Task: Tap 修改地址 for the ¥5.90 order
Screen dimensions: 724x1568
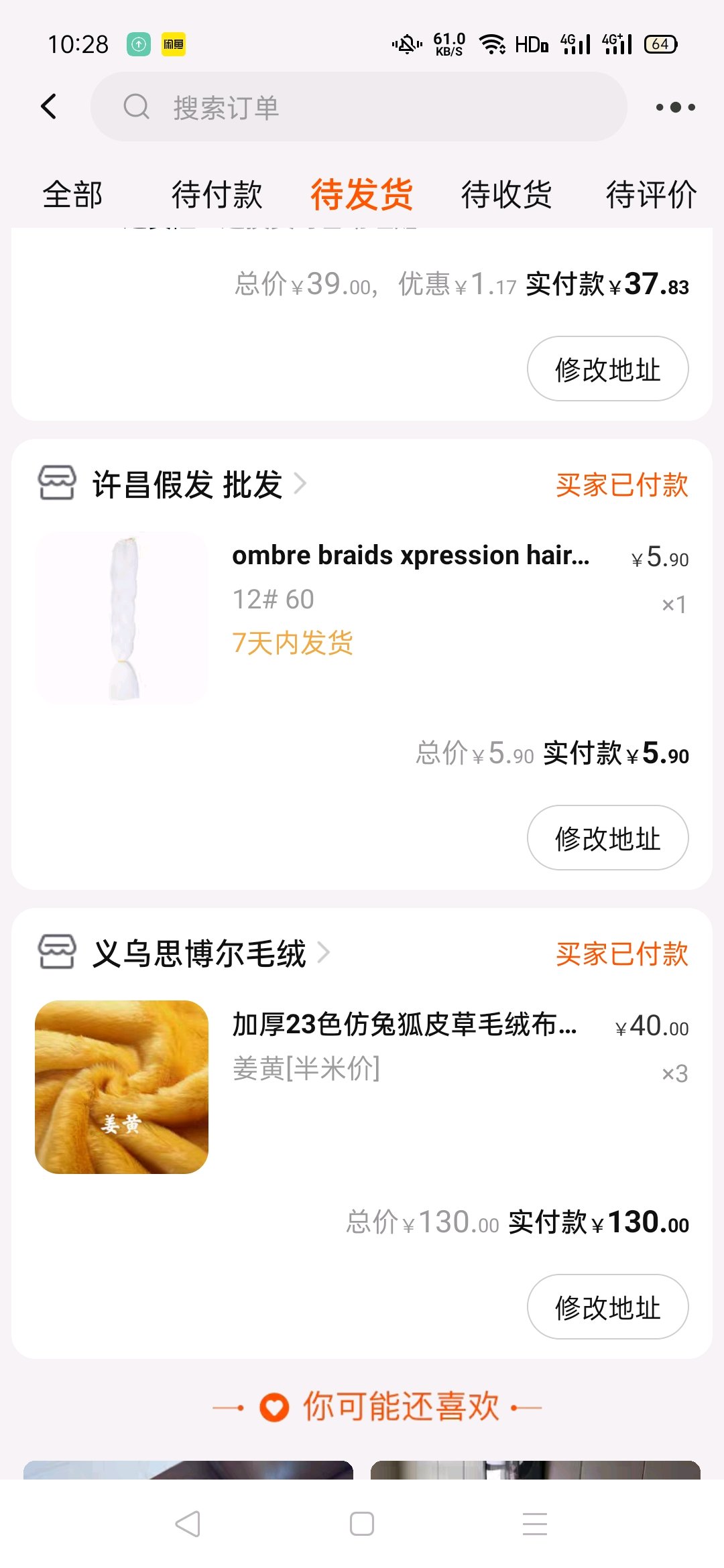Action: tap(607, 838)
